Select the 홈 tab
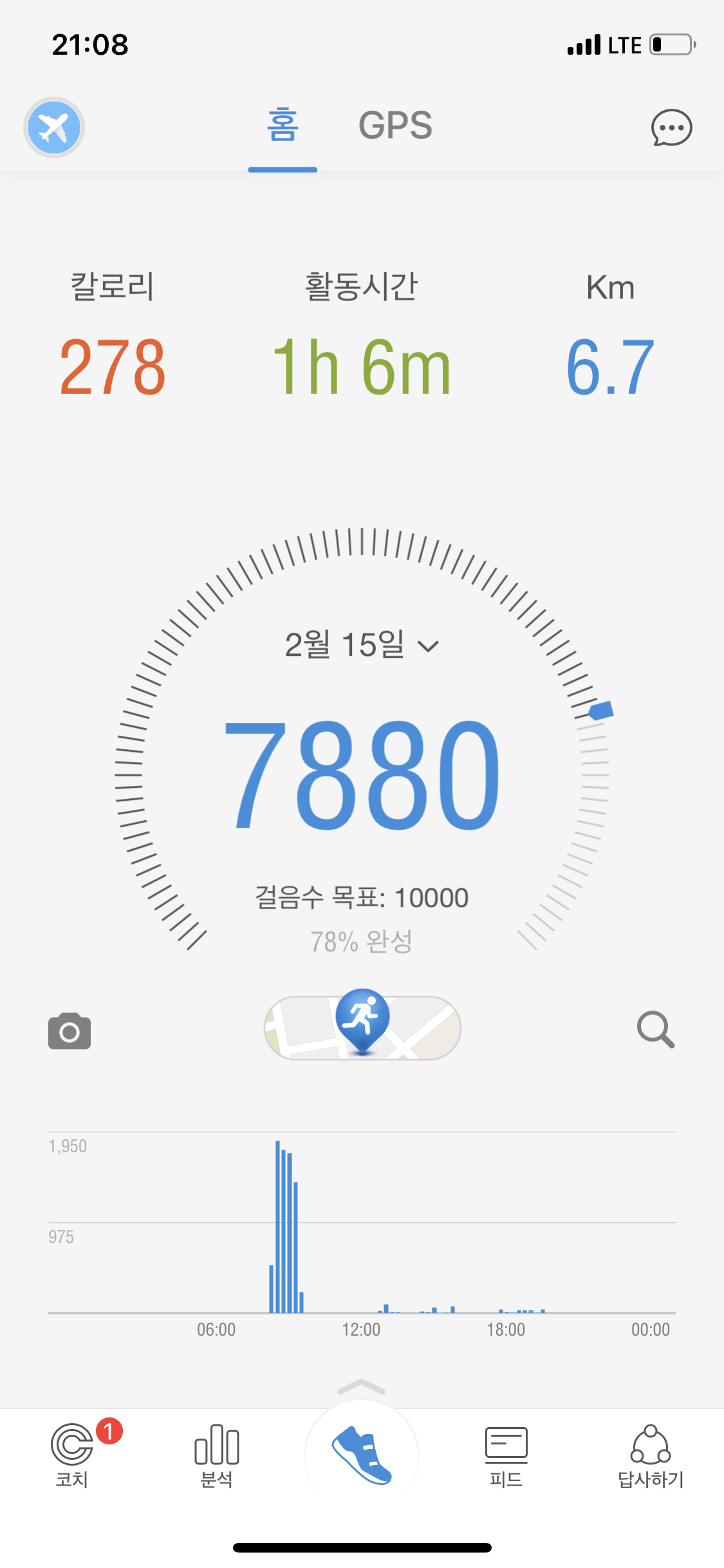The image size is (724, 1568). pos(283,125)
